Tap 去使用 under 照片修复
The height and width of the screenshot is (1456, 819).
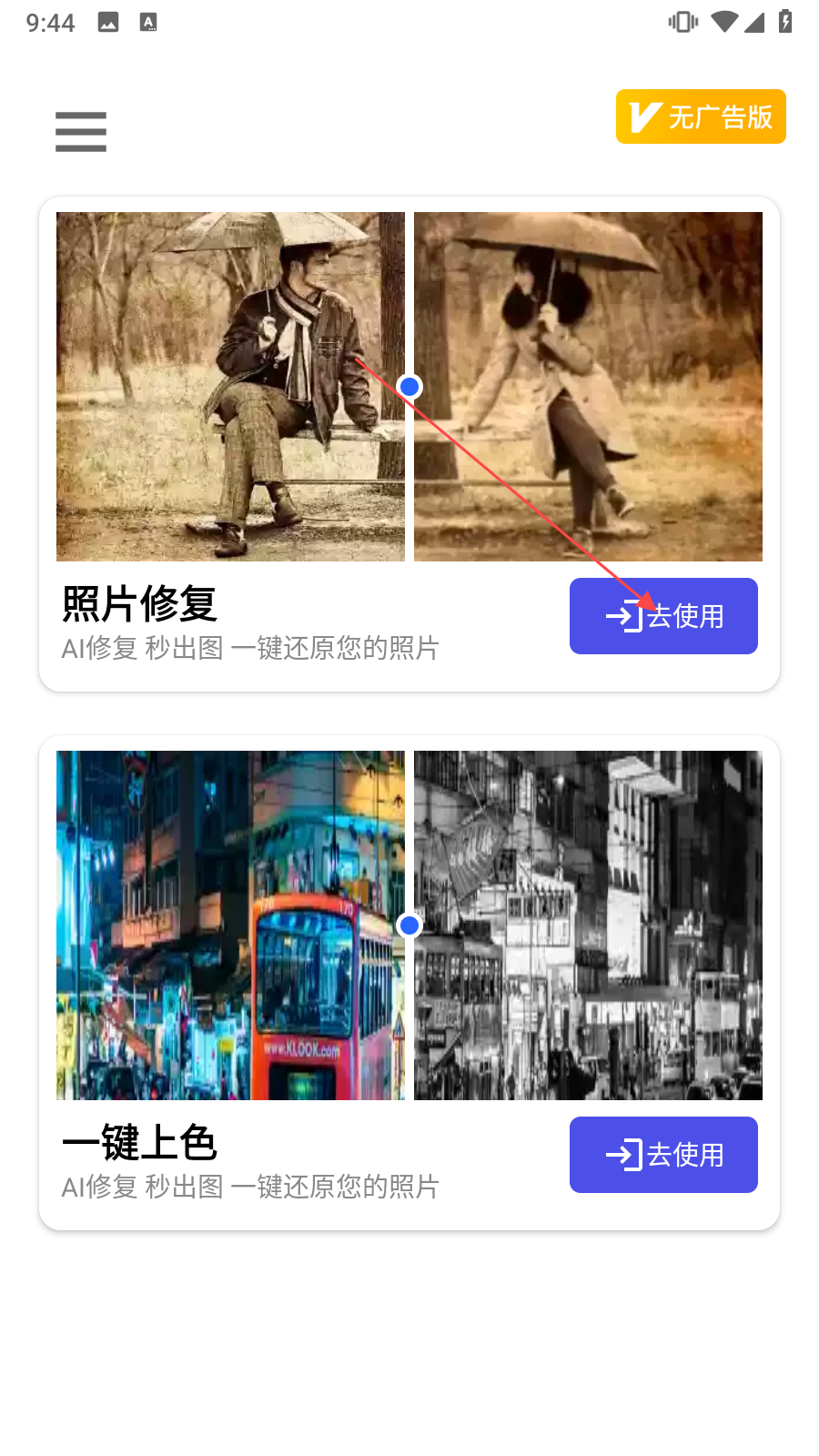point(663,616)
